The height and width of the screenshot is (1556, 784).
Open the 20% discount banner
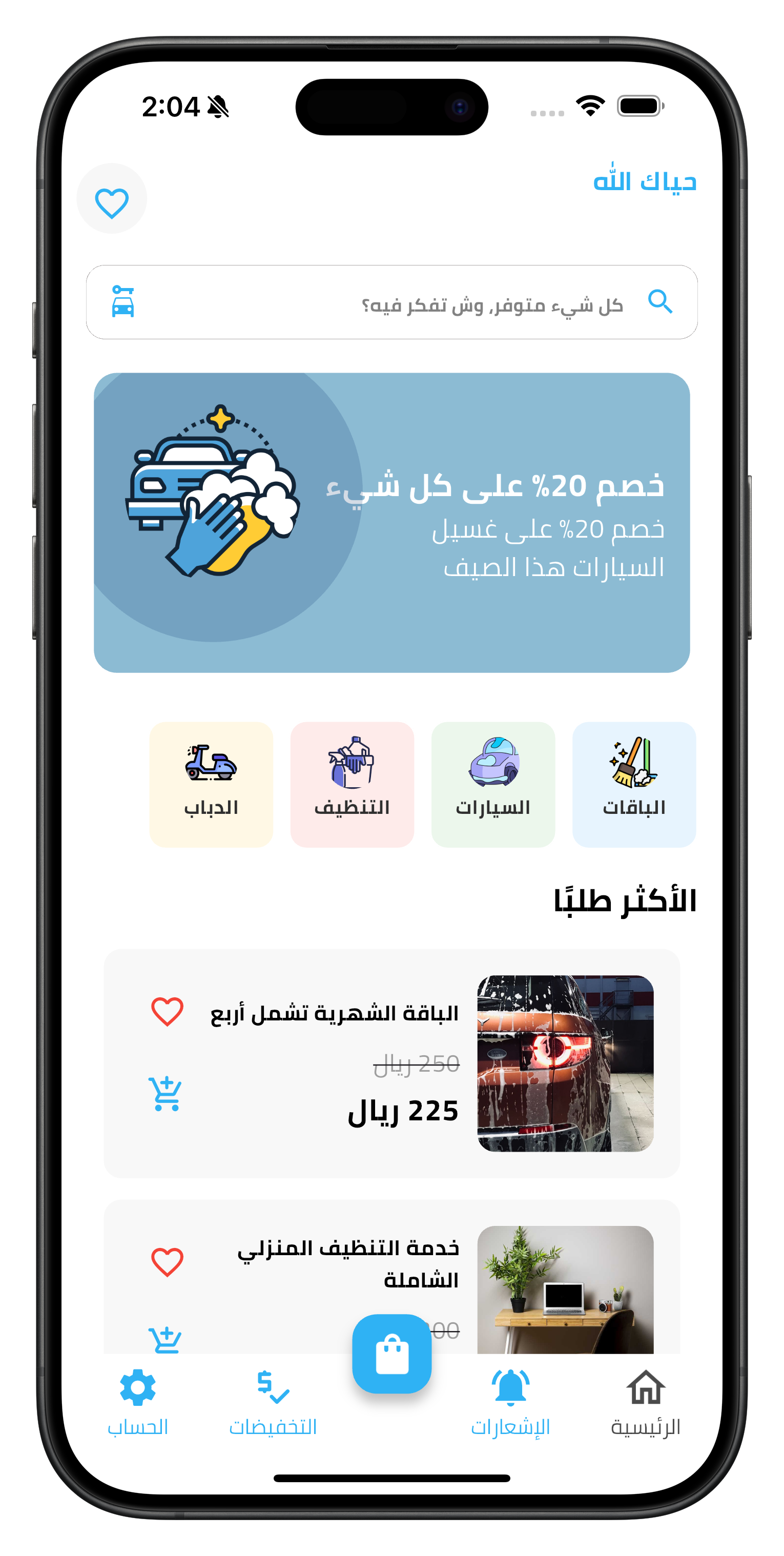(391, 522)
